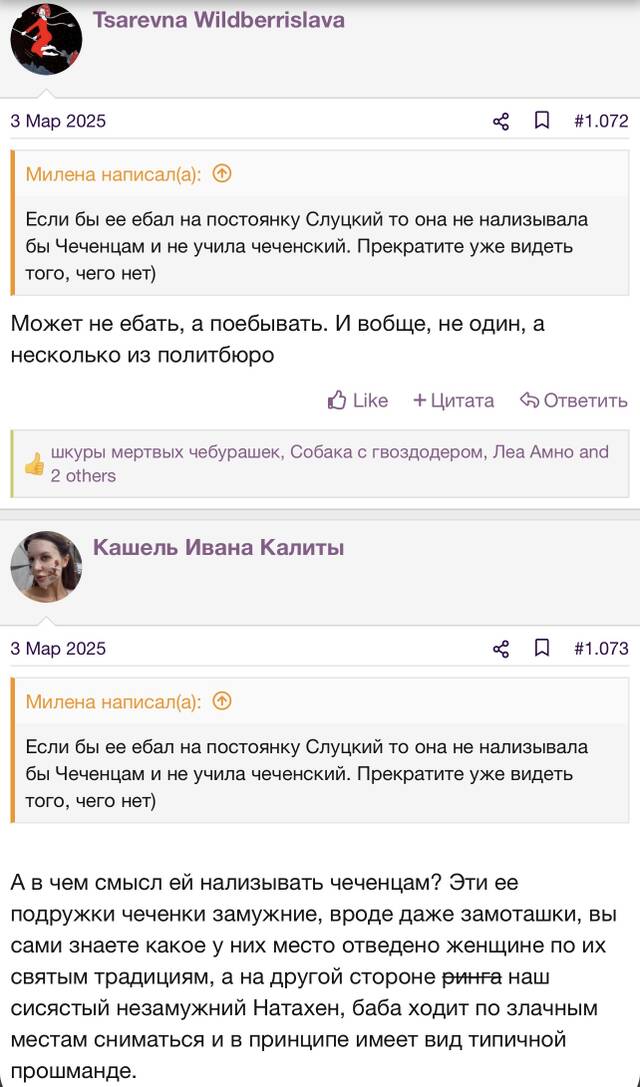Open permalink #1.072
The width and height of the screenshot is (640, 1087).
pos(601,121)
